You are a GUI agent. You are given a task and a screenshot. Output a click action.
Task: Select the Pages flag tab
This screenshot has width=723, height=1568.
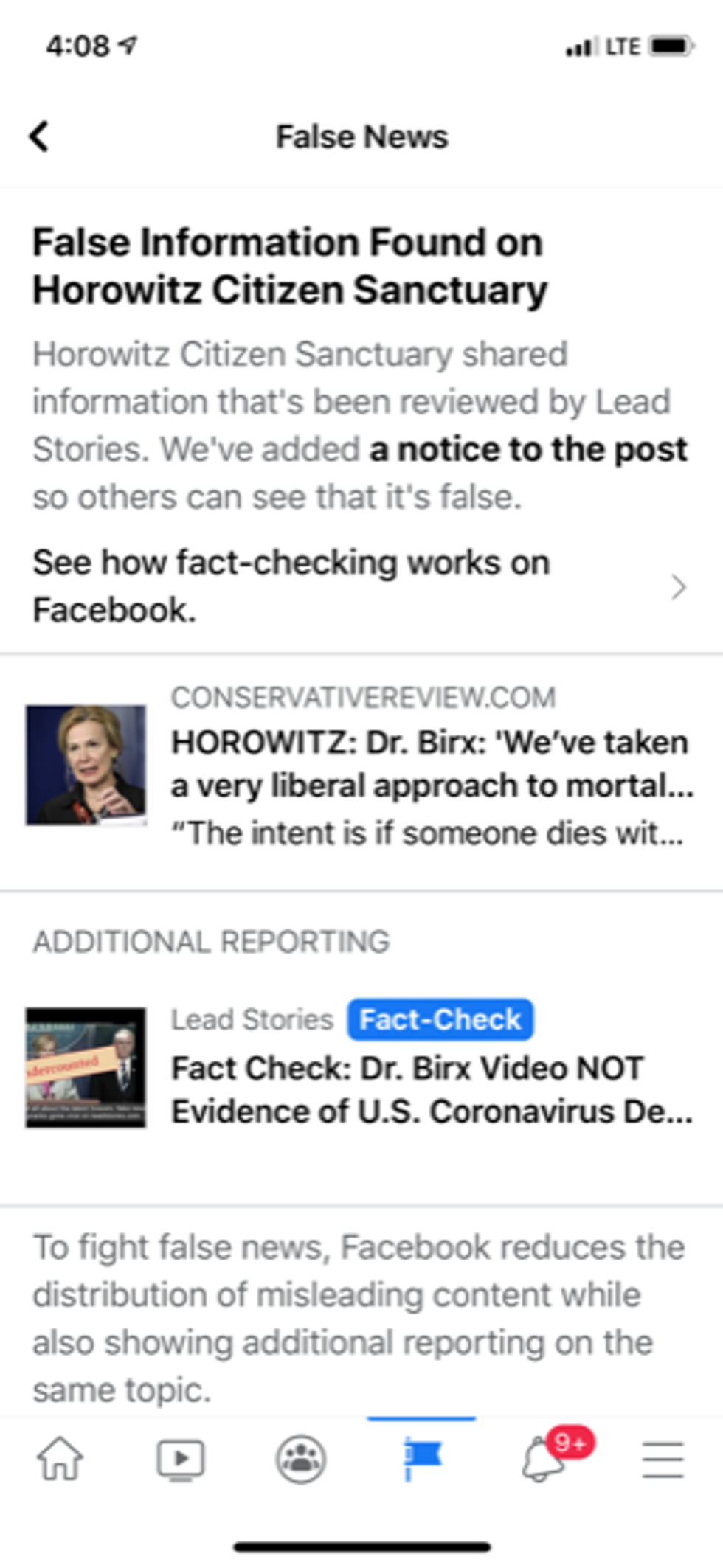tap(422, 1459)
